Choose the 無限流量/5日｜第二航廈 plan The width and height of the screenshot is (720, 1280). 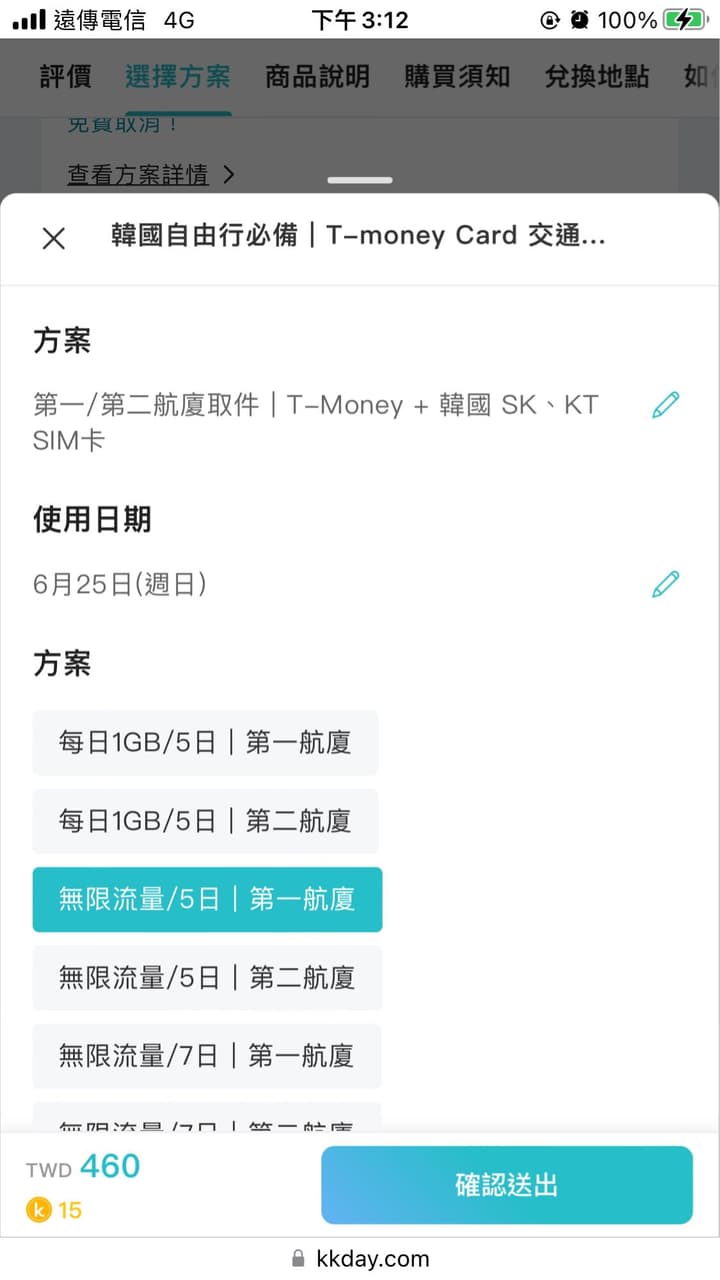[207, 978]
